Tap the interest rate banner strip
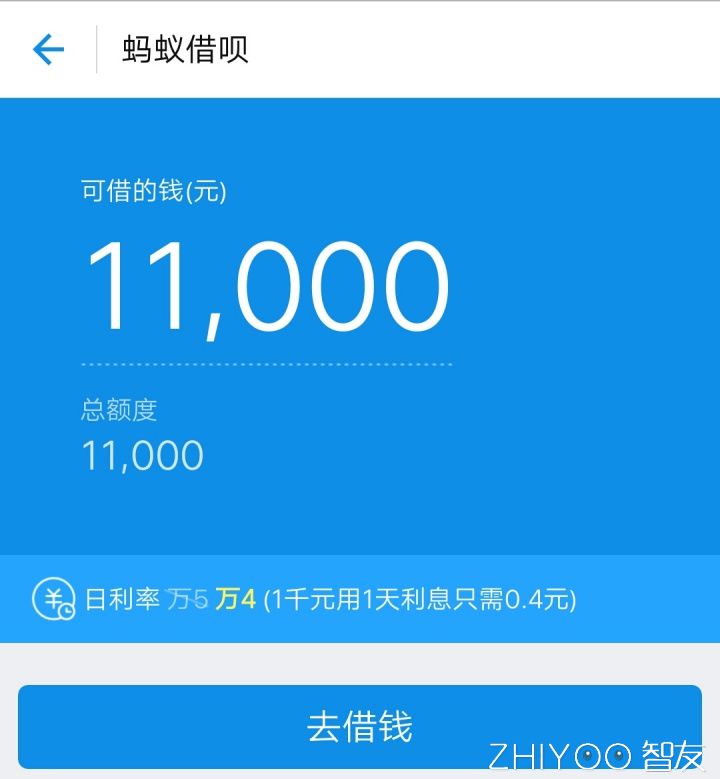The height and width of the screenshot is (779, 720). click(360, 599)
